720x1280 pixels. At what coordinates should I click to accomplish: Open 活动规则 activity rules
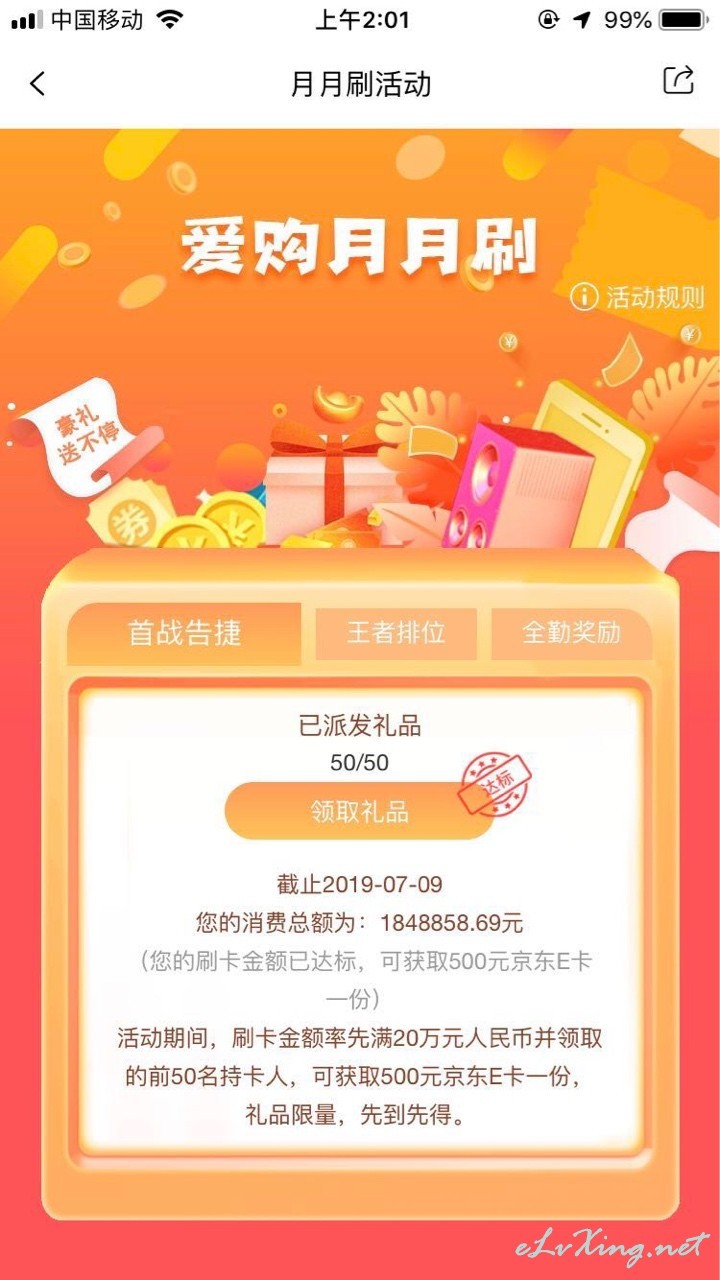point(636,297)
